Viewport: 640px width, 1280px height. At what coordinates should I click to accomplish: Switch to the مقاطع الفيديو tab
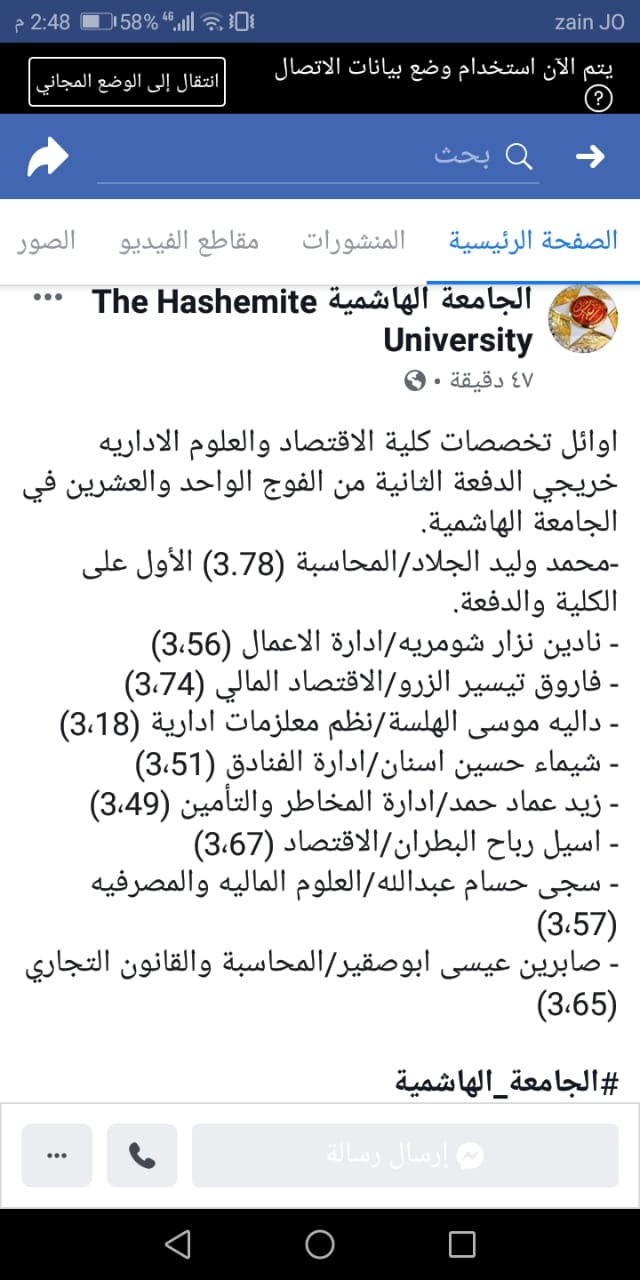click(189, 241)
